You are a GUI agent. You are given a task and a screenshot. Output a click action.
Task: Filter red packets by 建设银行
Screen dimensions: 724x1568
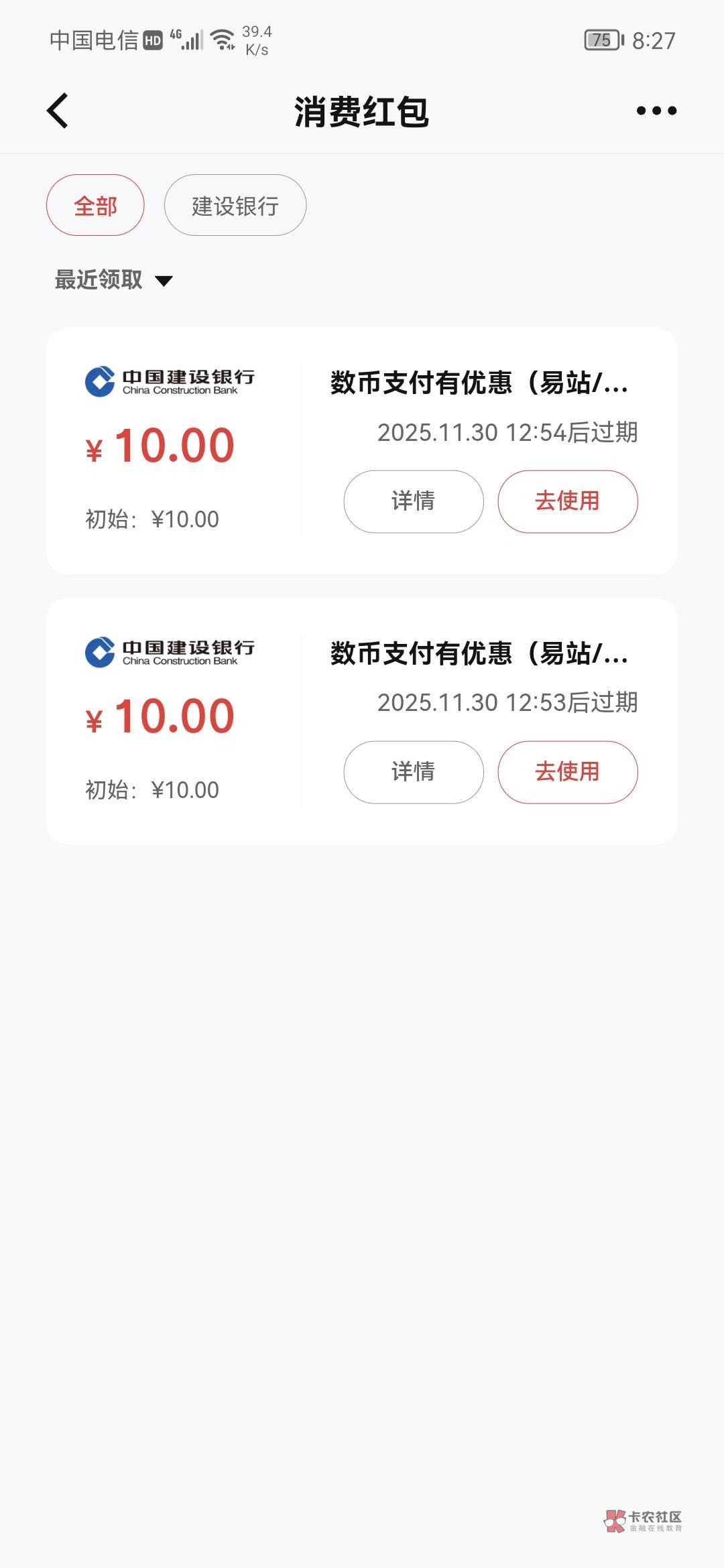click(x=235, y=206)
